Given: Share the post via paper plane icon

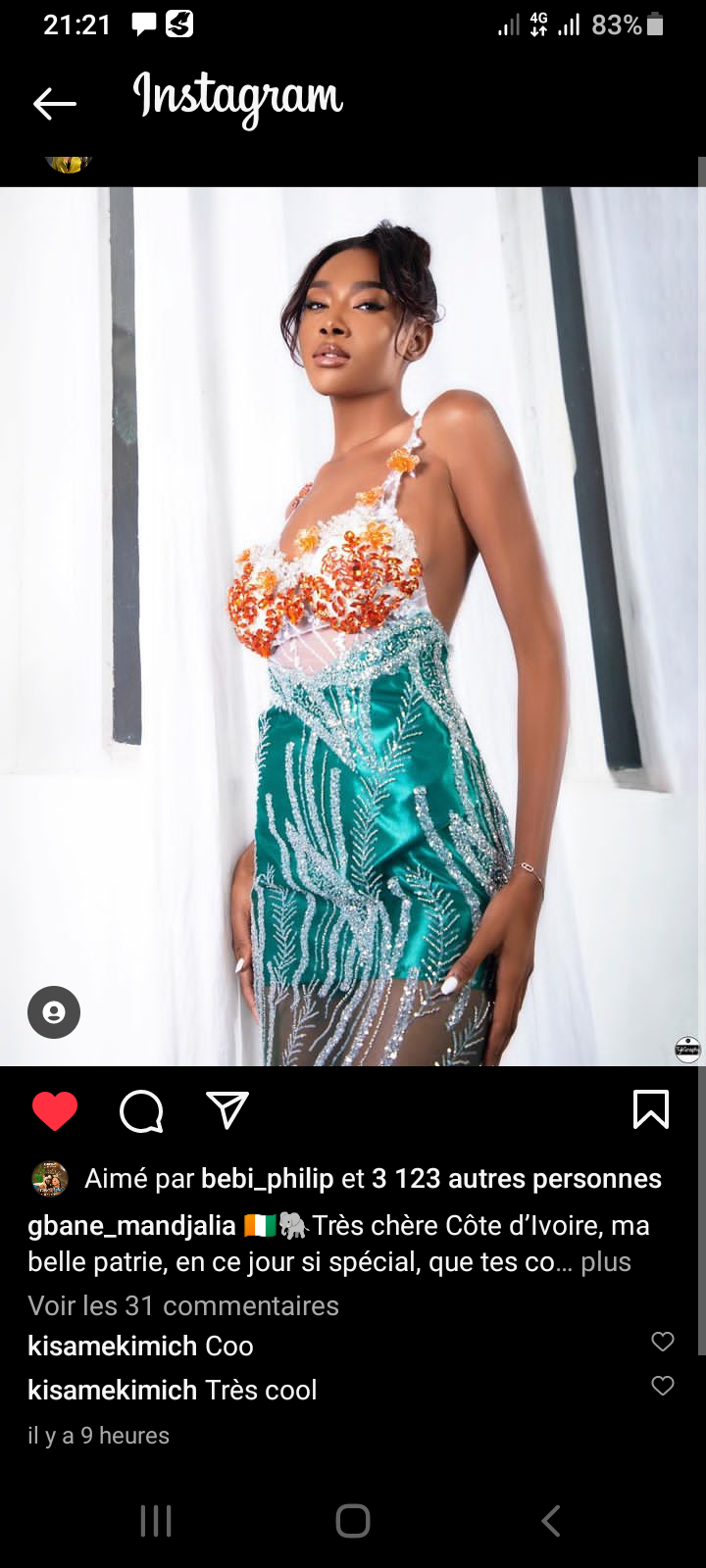Looking at the screenshot, I should [x=227, y=1110].
